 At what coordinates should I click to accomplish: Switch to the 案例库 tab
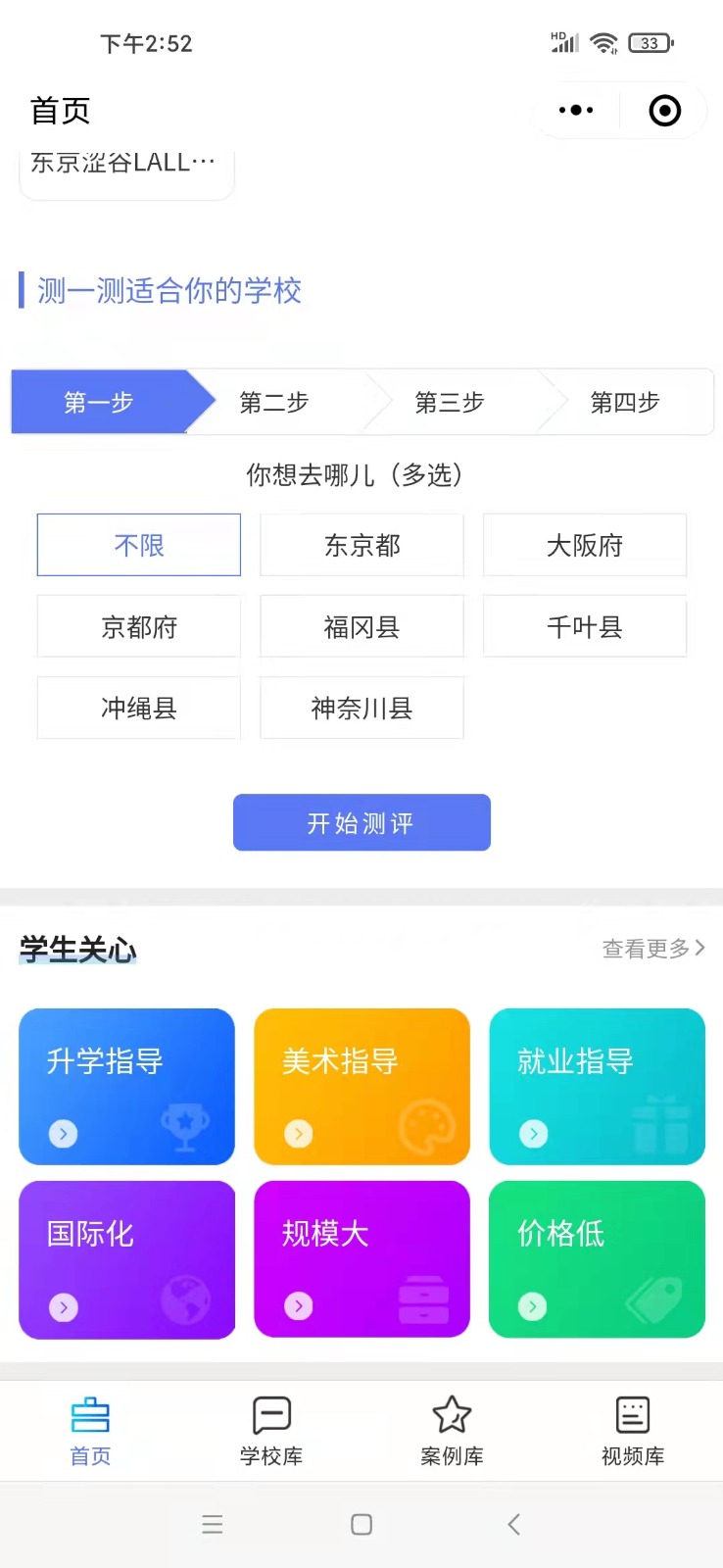(452, 1432)
